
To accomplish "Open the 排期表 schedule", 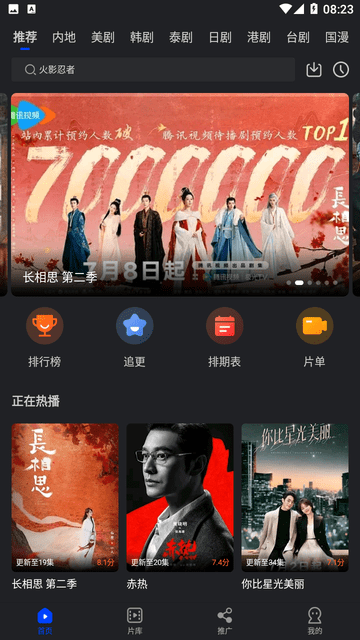I will pyautogui.click(x=224, y=338).
